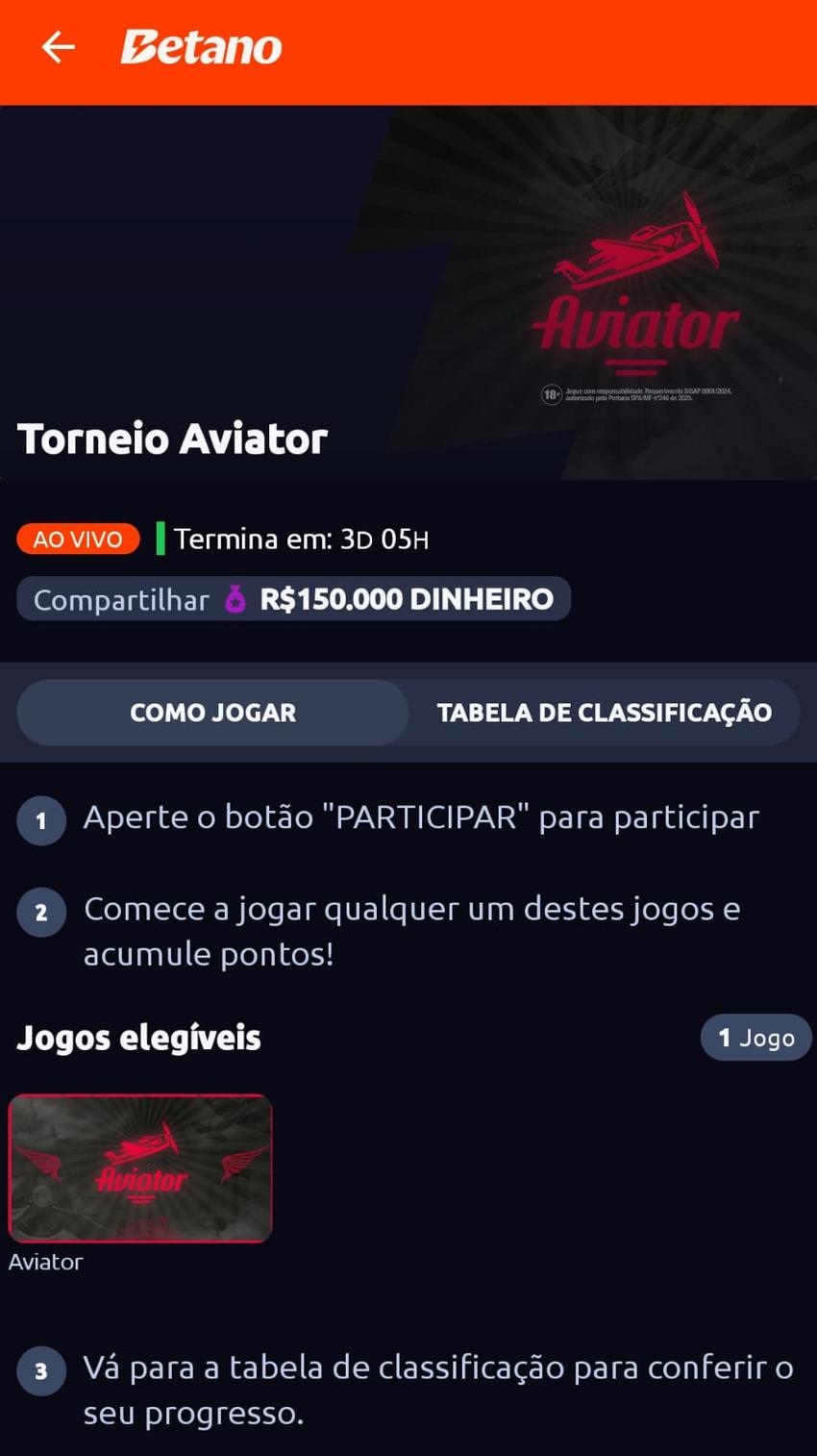
Task: Click the Aviator label below the thumbnail
Action: click(x=44, y=1262)
